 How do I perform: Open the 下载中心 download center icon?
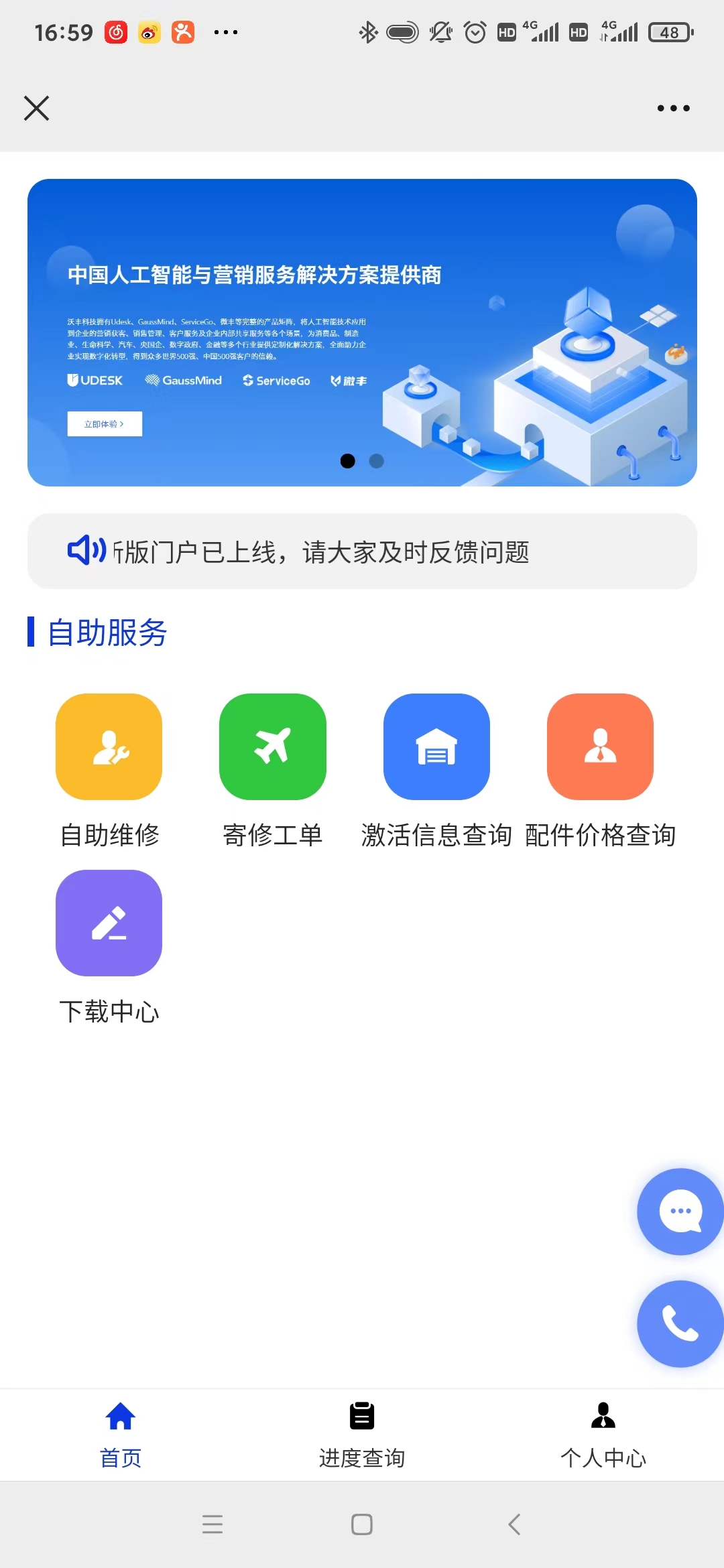coord(109,923)
